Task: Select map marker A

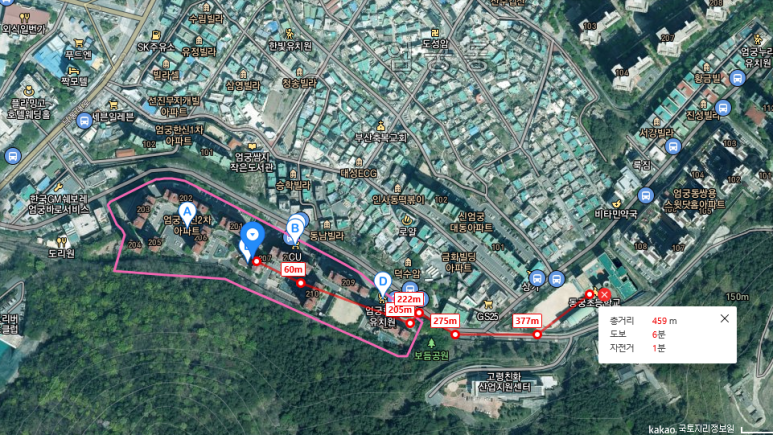Action: tap(186, 211)
